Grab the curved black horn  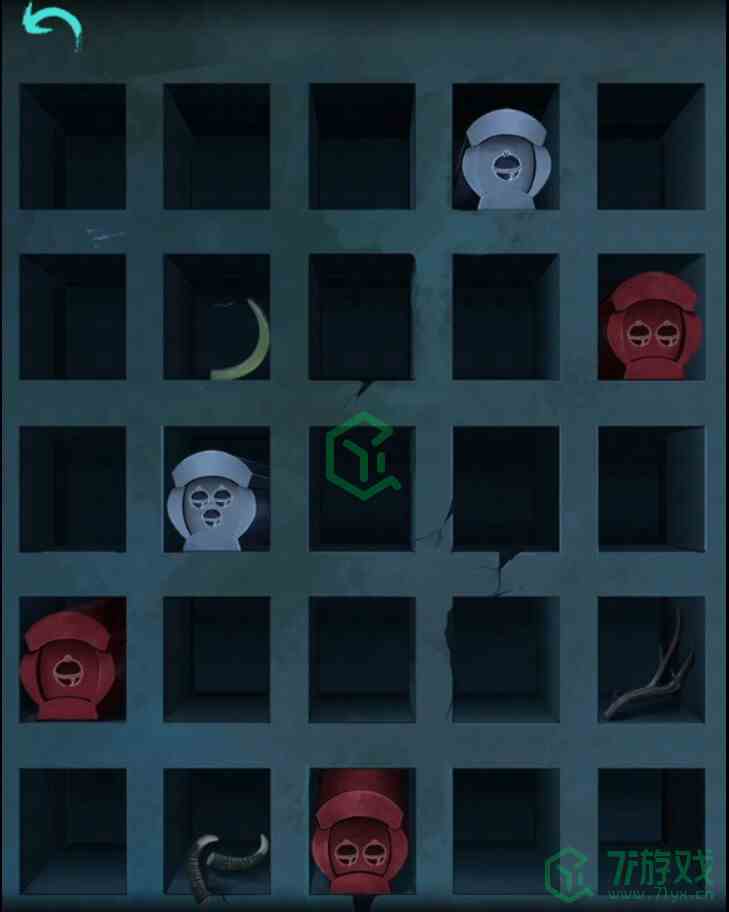point(225,858)
